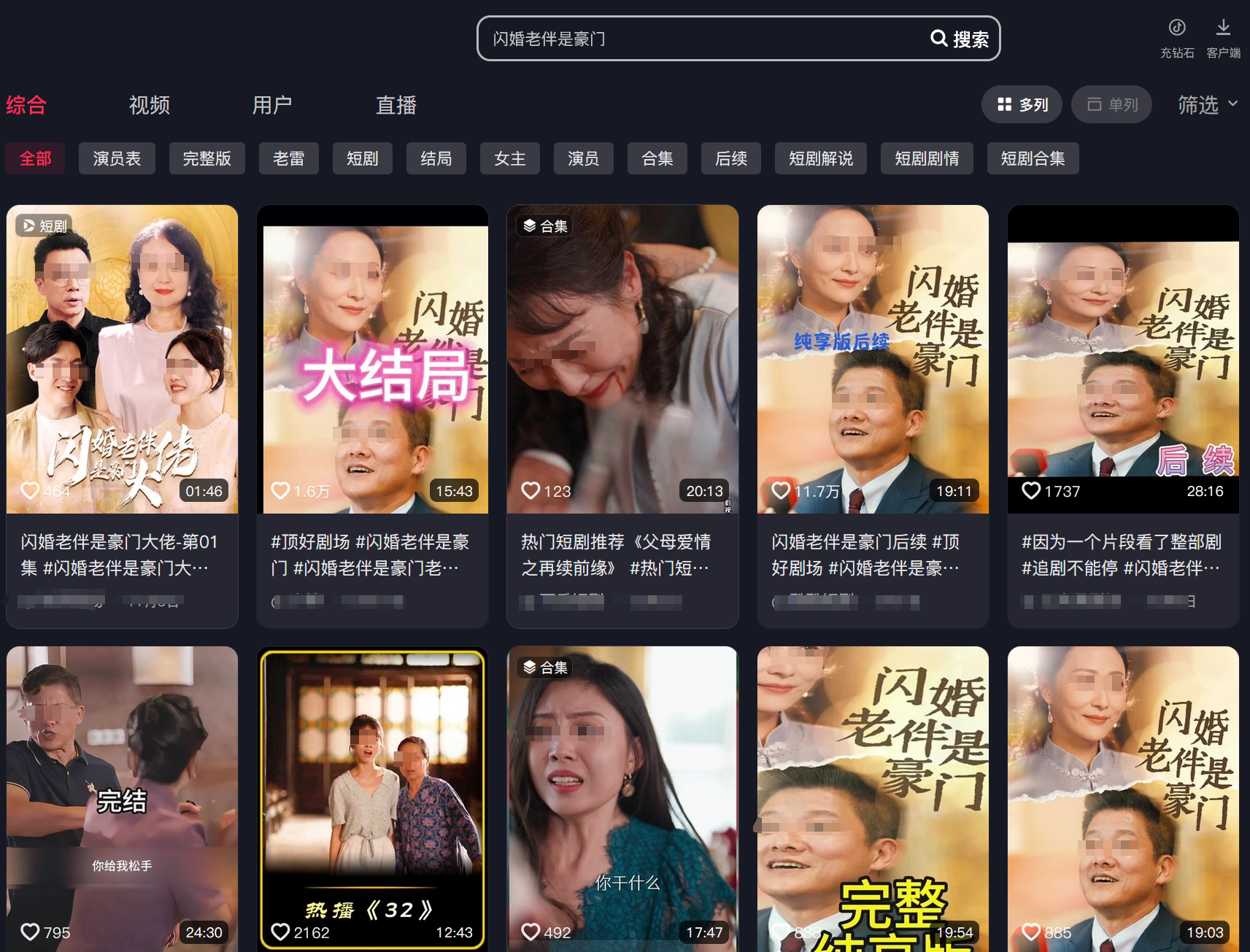Expand the 筛选 filter dropdown
The height and width of the screenshot is (952, 1250).
click(x=1207, y=105)
